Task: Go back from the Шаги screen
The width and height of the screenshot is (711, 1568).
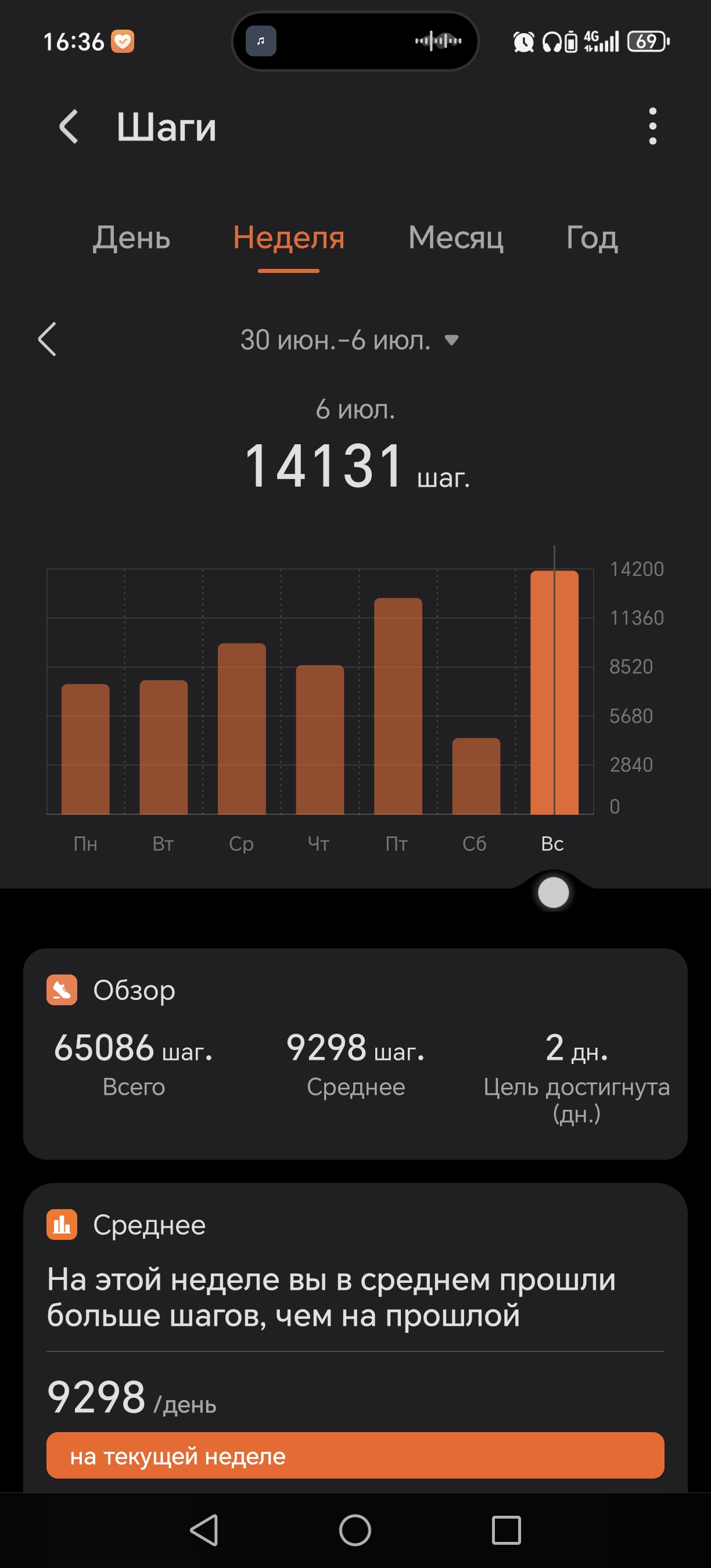Action: (x=69, y=127)
